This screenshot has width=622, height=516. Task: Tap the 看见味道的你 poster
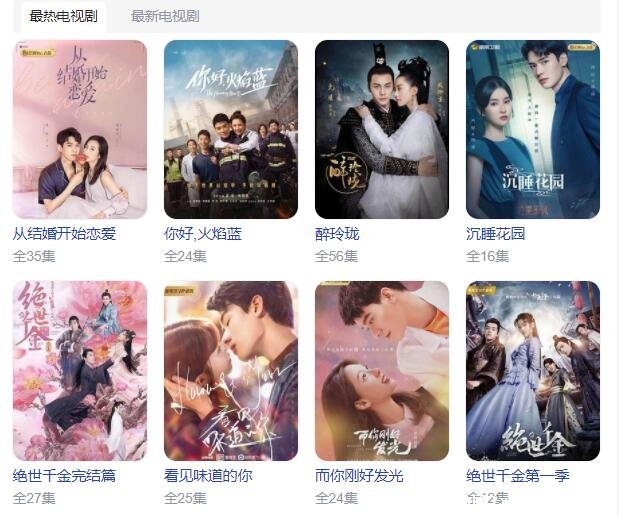click(231, 370)
